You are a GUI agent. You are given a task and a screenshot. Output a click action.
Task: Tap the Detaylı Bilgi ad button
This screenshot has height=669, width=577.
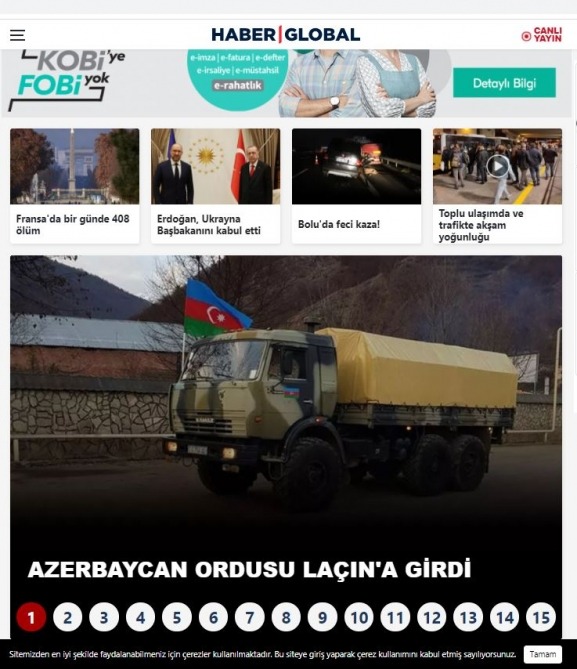tap(504, 83)
